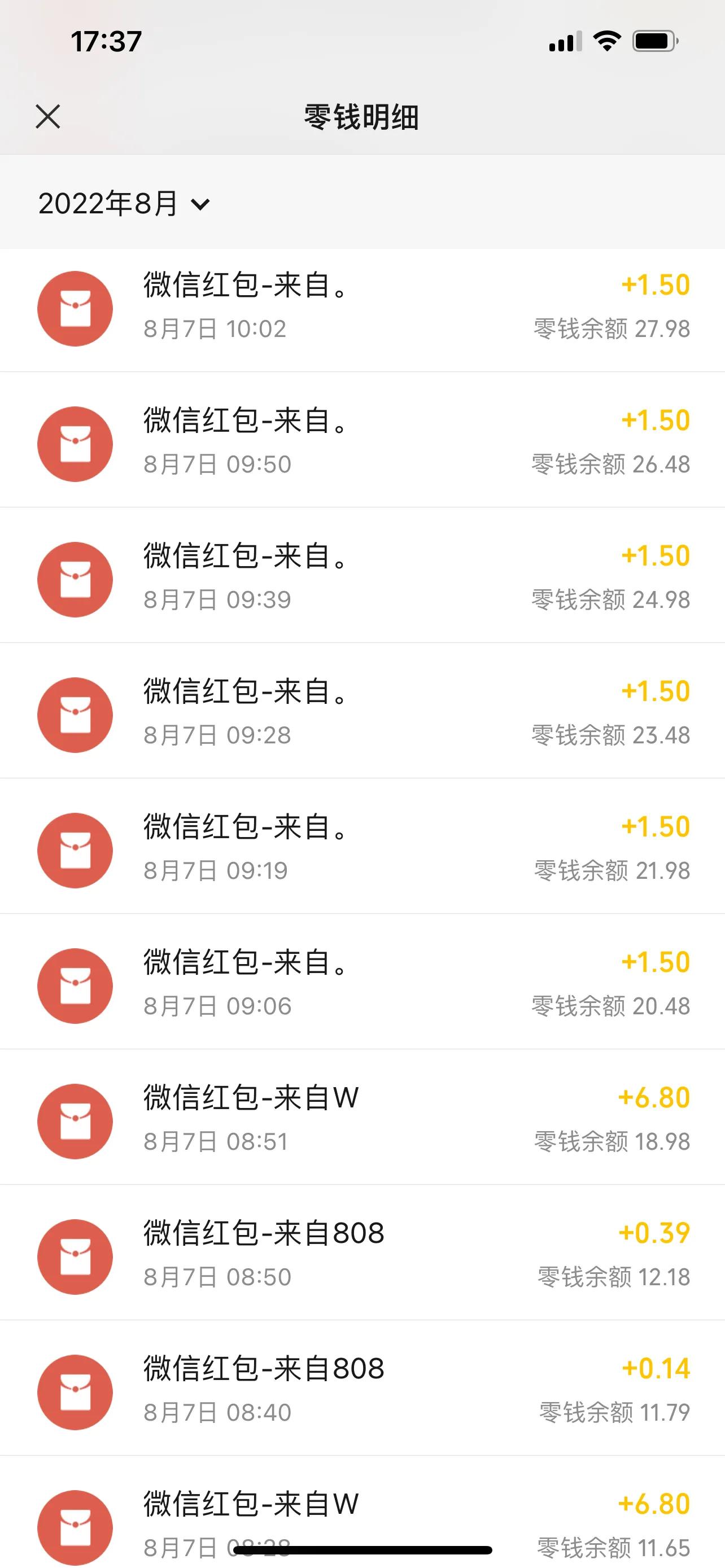Select the 零钱明细 title in the header
Screen dimensions: 725x1568
click(362, 117)
